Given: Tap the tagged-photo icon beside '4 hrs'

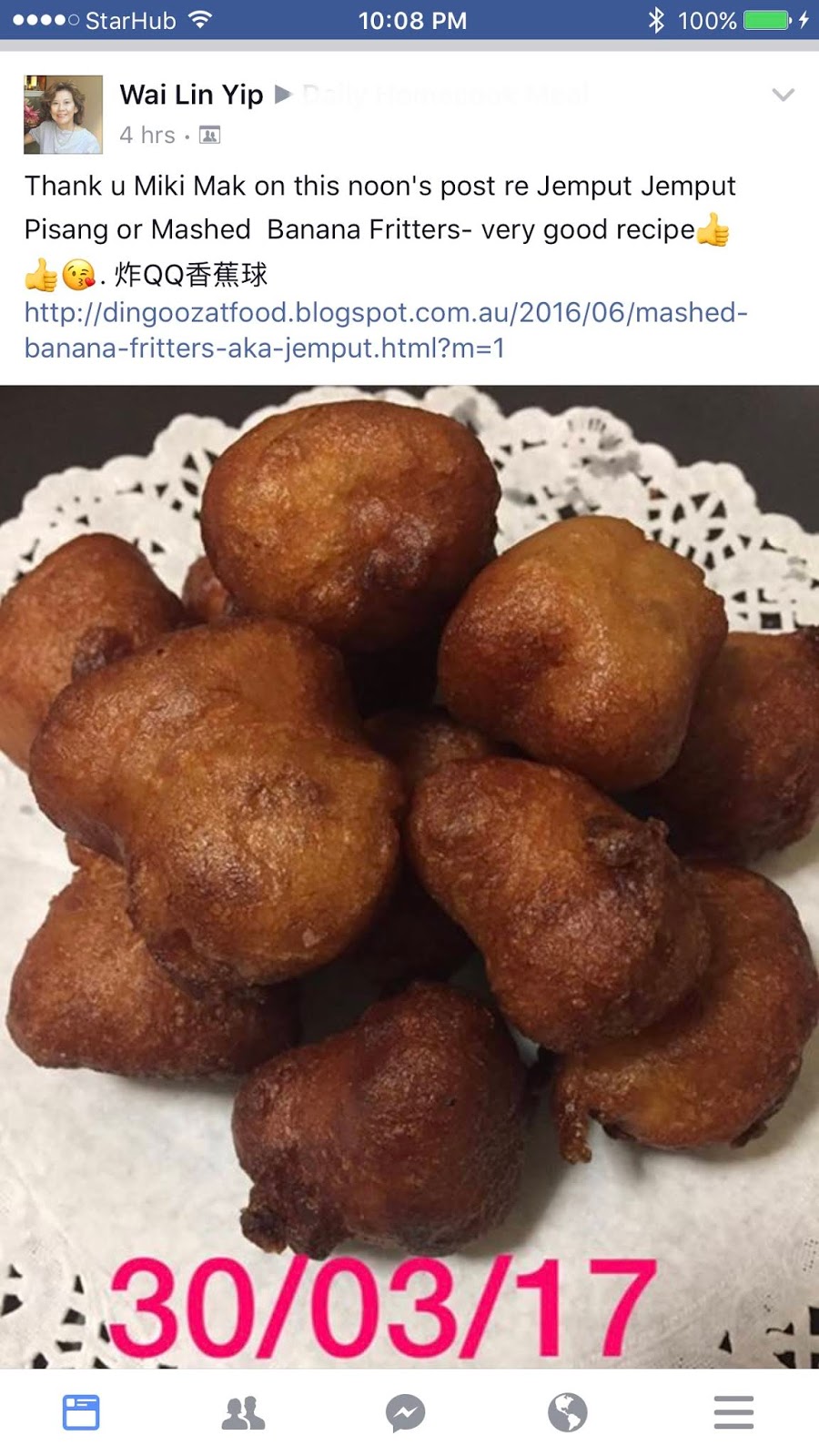Looking at the screenshot, I should 209,135.
